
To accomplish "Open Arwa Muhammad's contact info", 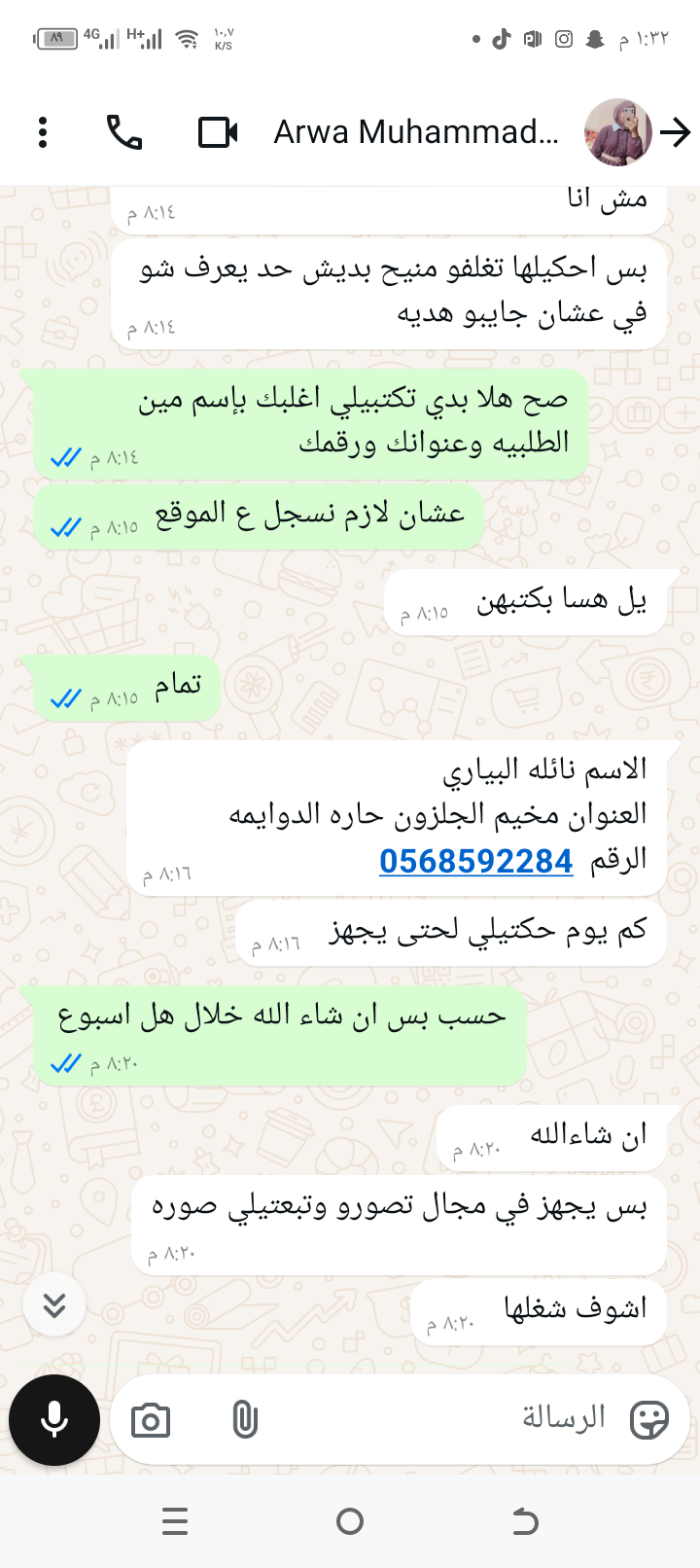I will coord(416,132).
